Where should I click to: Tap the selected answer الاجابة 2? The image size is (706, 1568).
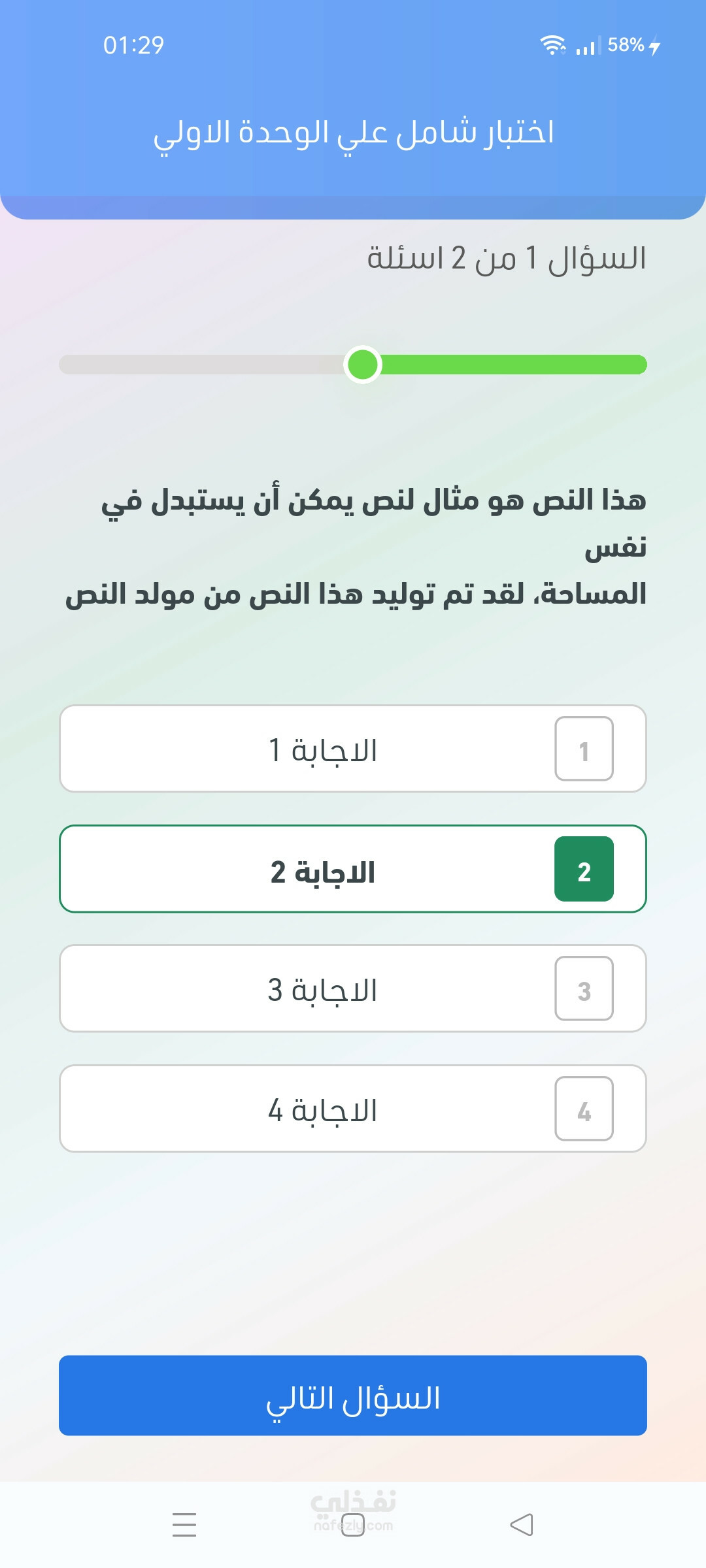point(353,869)
